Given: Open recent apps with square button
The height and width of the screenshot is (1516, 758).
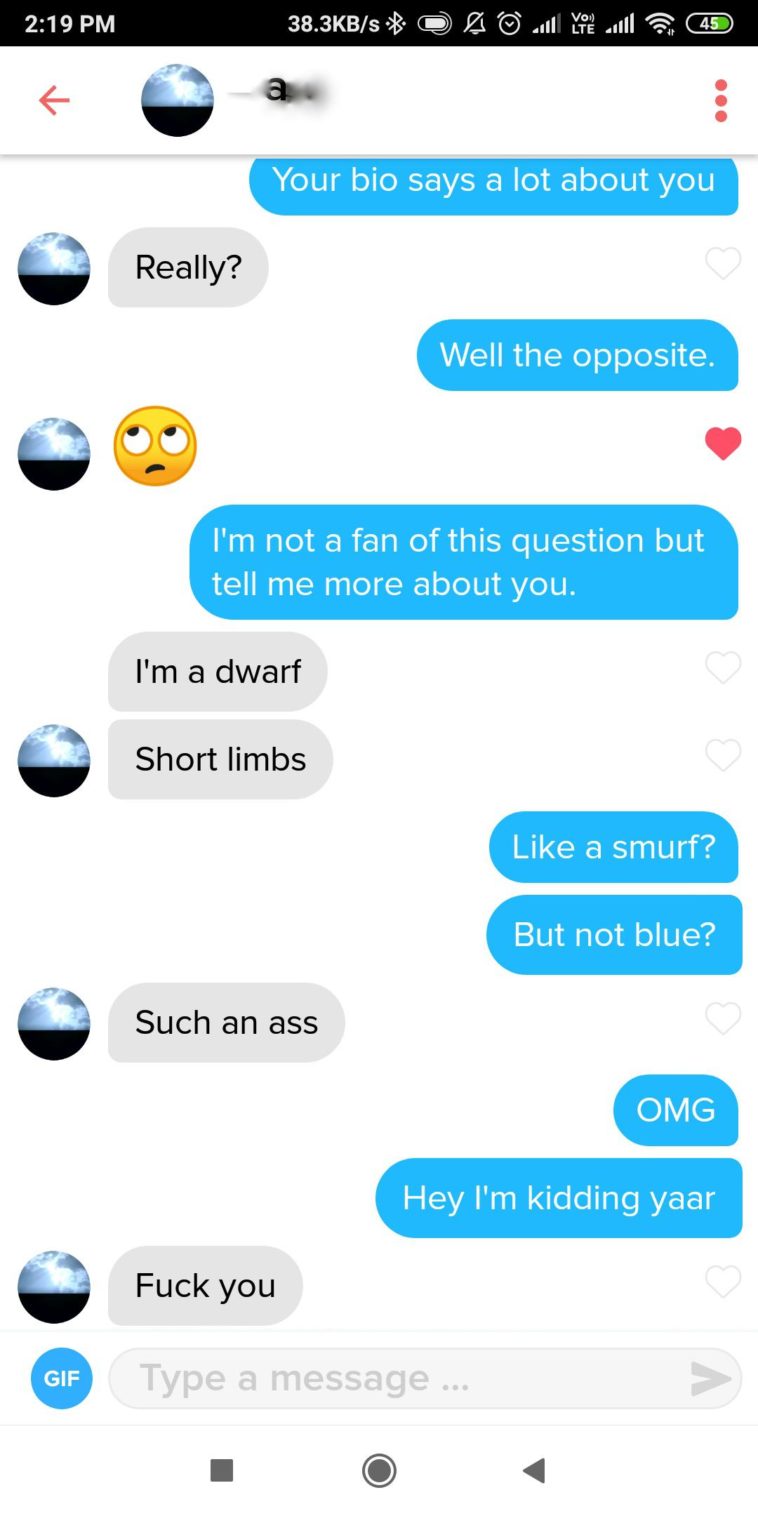Looking at the screenshot, I should [x=222, y=1470].
